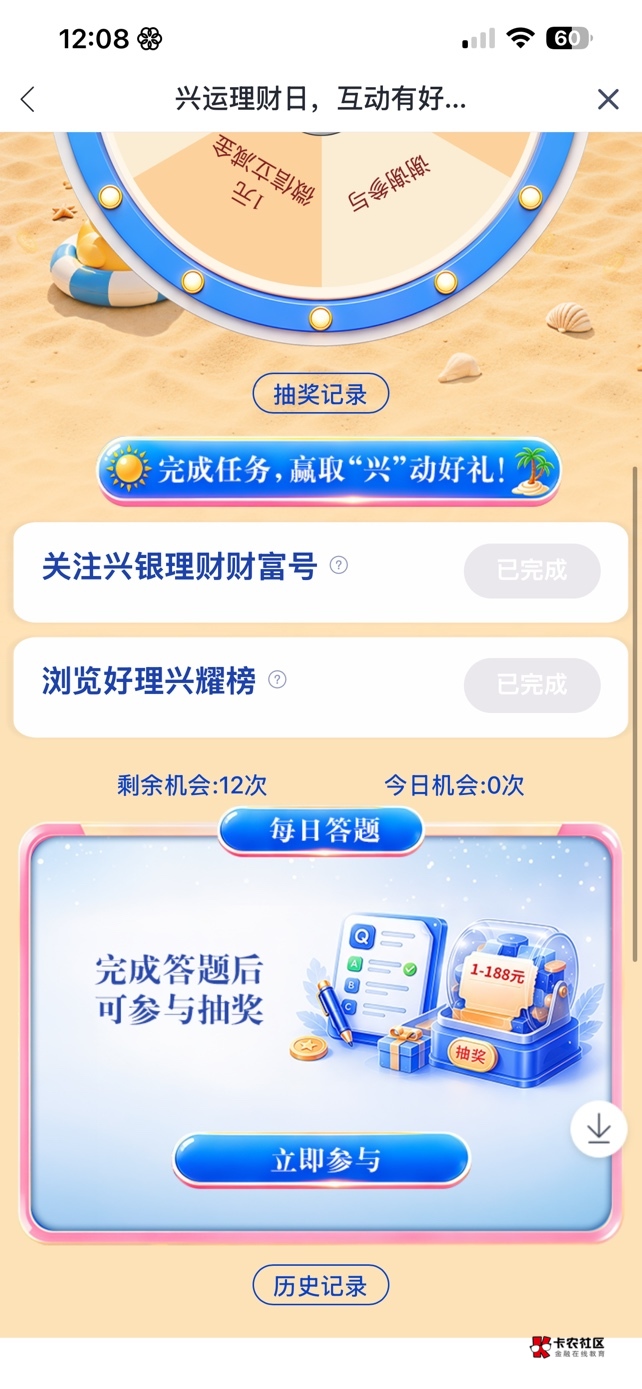Open 历史记录 history records
642x1389 pixels.
pos(320,1286)
